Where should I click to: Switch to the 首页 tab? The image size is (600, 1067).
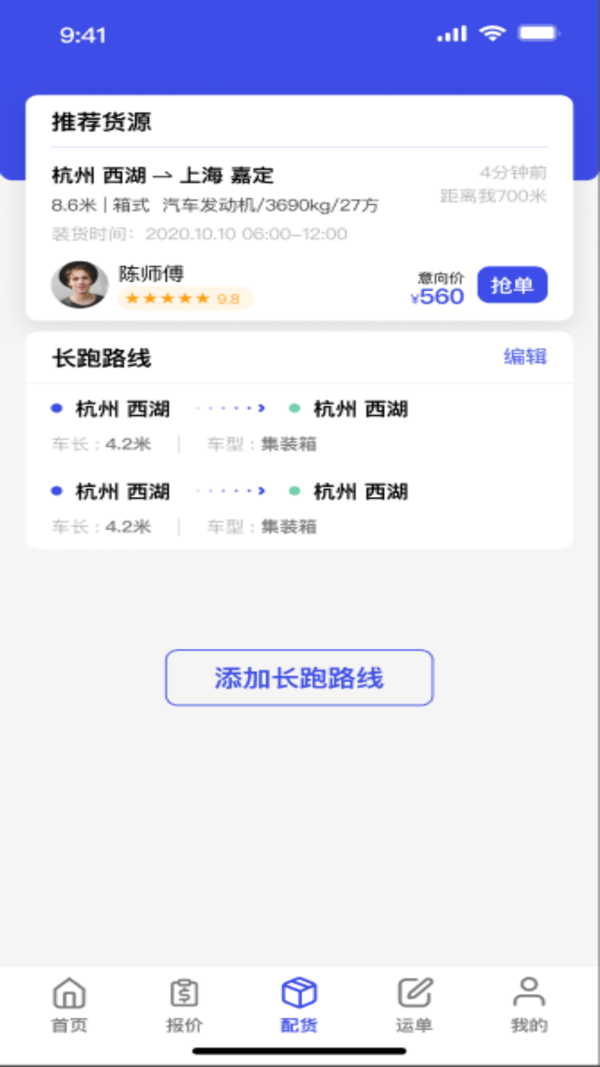tap(69, 1005)
